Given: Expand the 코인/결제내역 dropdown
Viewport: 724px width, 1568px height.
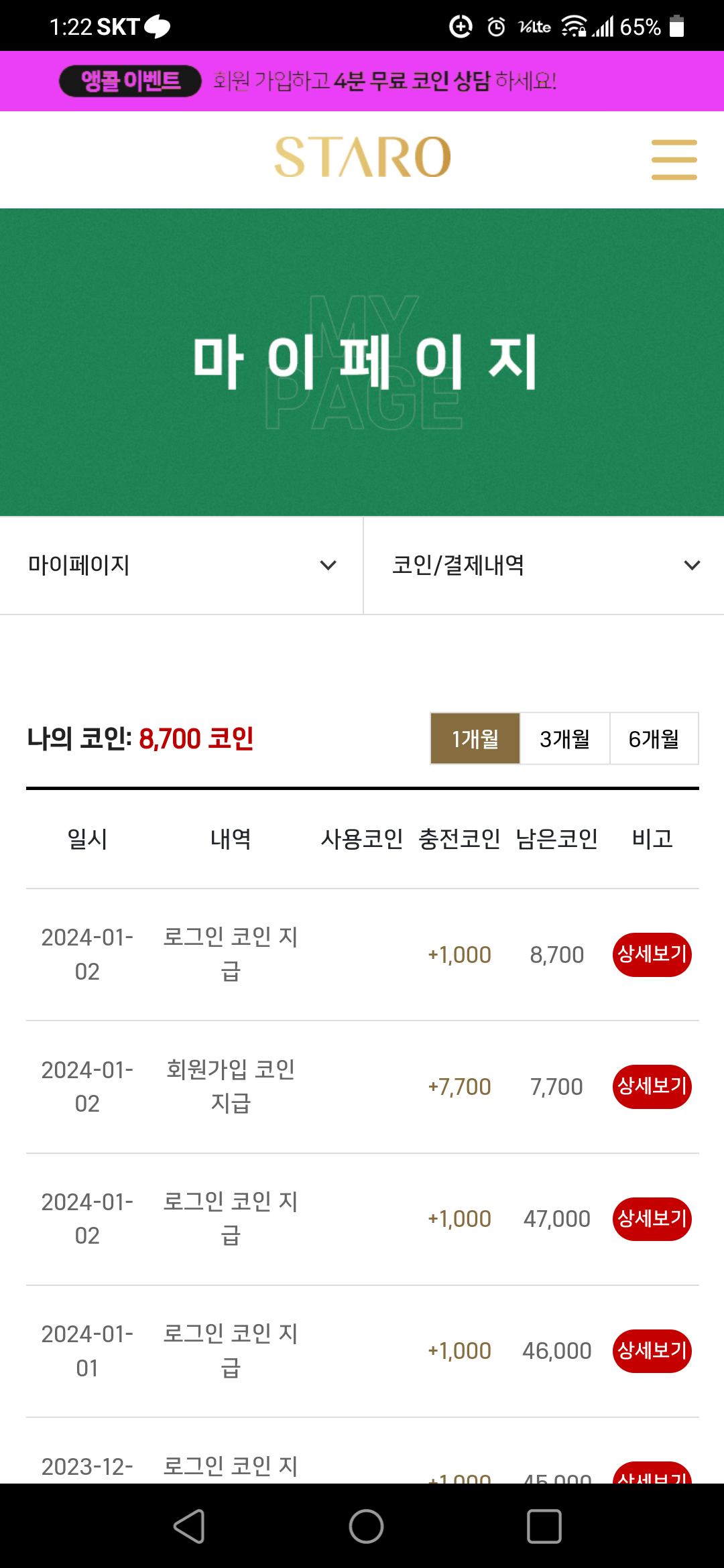Looking at the screenshot, I should coord(544,566).
